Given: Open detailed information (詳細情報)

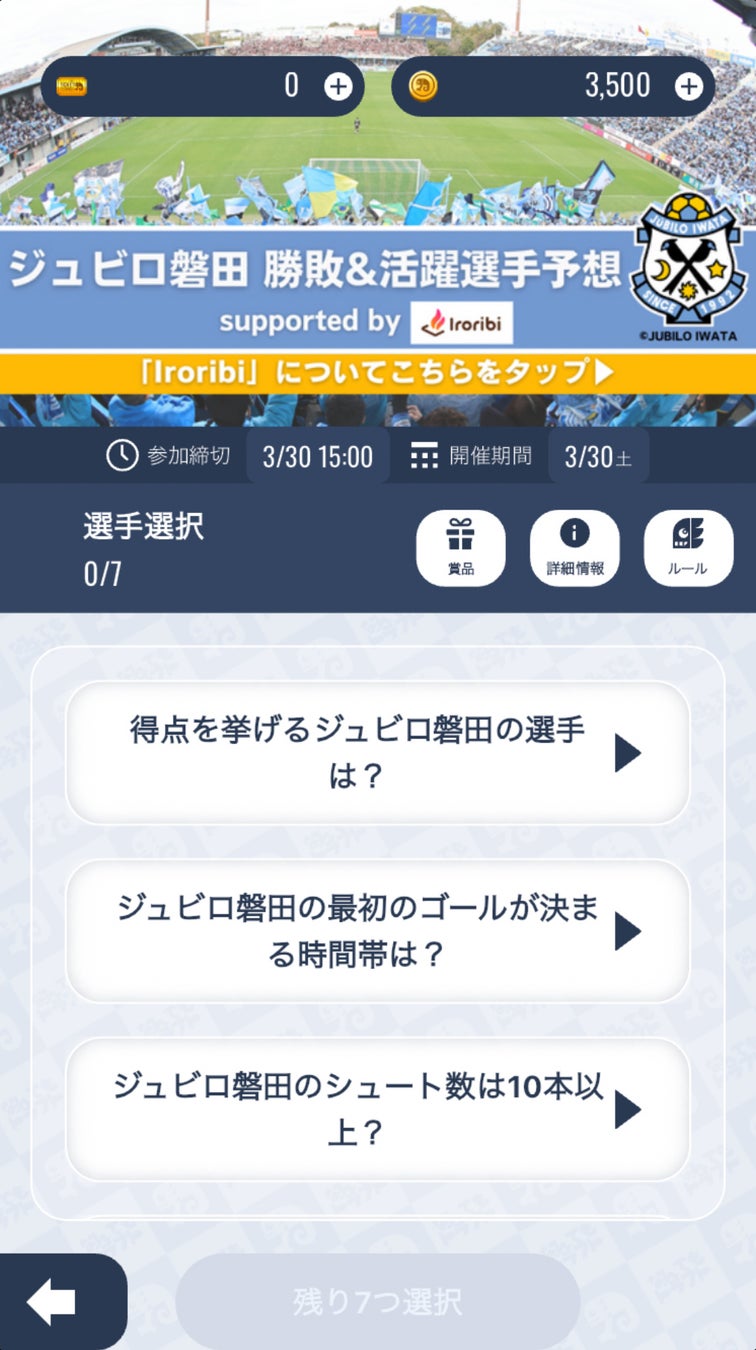Looking at the screenshot, I should (574, 547).
